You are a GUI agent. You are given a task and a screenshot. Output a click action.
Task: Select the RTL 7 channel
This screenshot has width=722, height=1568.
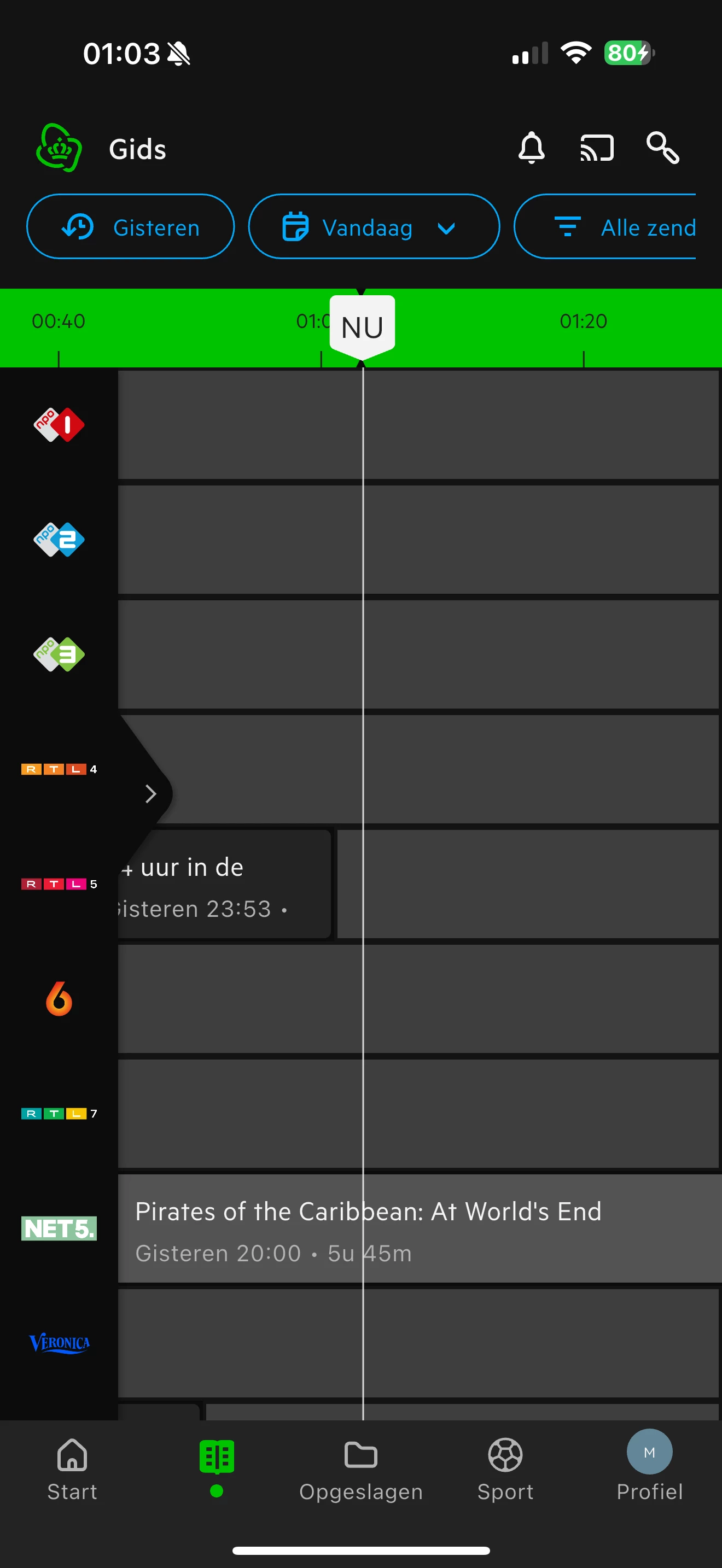tap(59, 1113)
